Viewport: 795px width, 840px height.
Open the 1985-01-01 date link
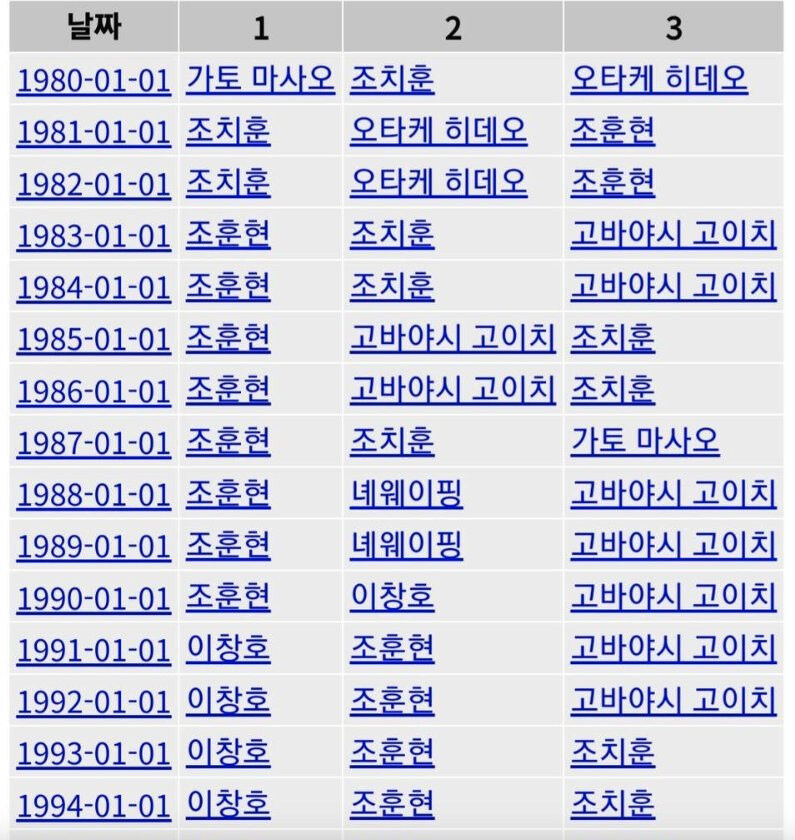[x=93, y=340]
